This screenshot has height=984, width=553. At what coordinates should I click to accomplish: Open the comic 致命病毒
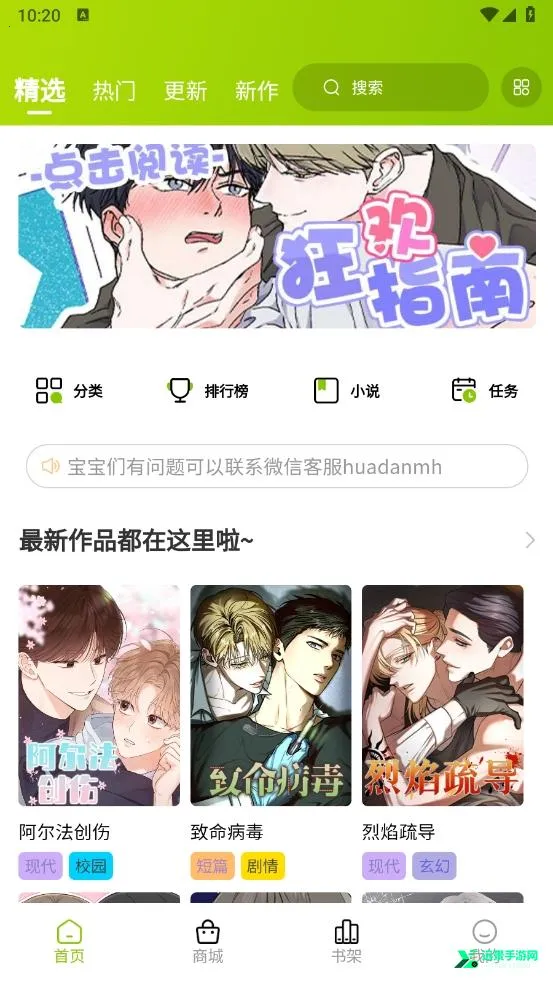point(271,695)
